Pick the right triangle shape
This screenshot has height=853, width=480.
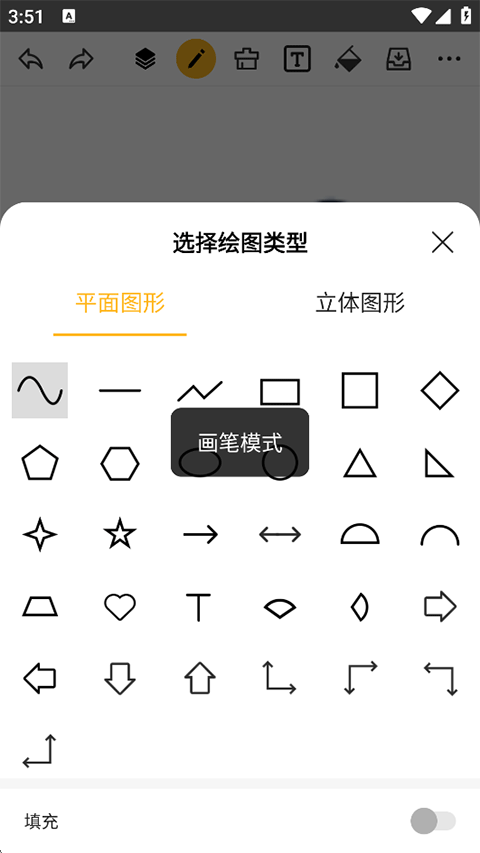point(439,463)
